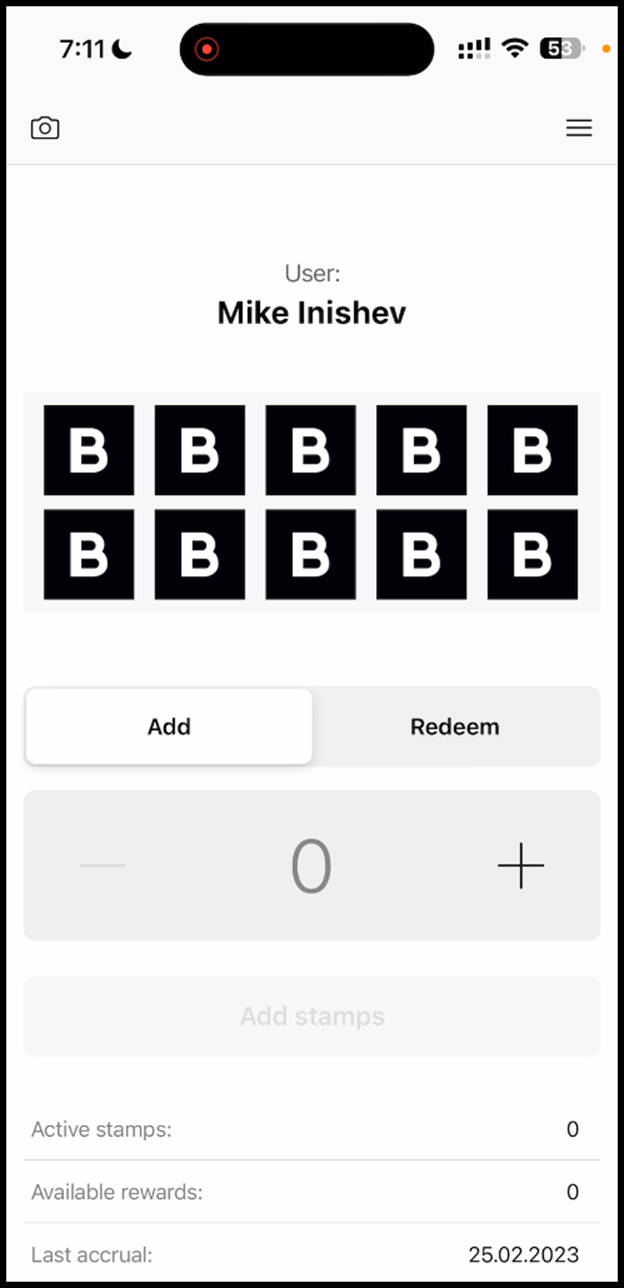
Task: Open the hamburger menu
Action: (x=579, y=128)
